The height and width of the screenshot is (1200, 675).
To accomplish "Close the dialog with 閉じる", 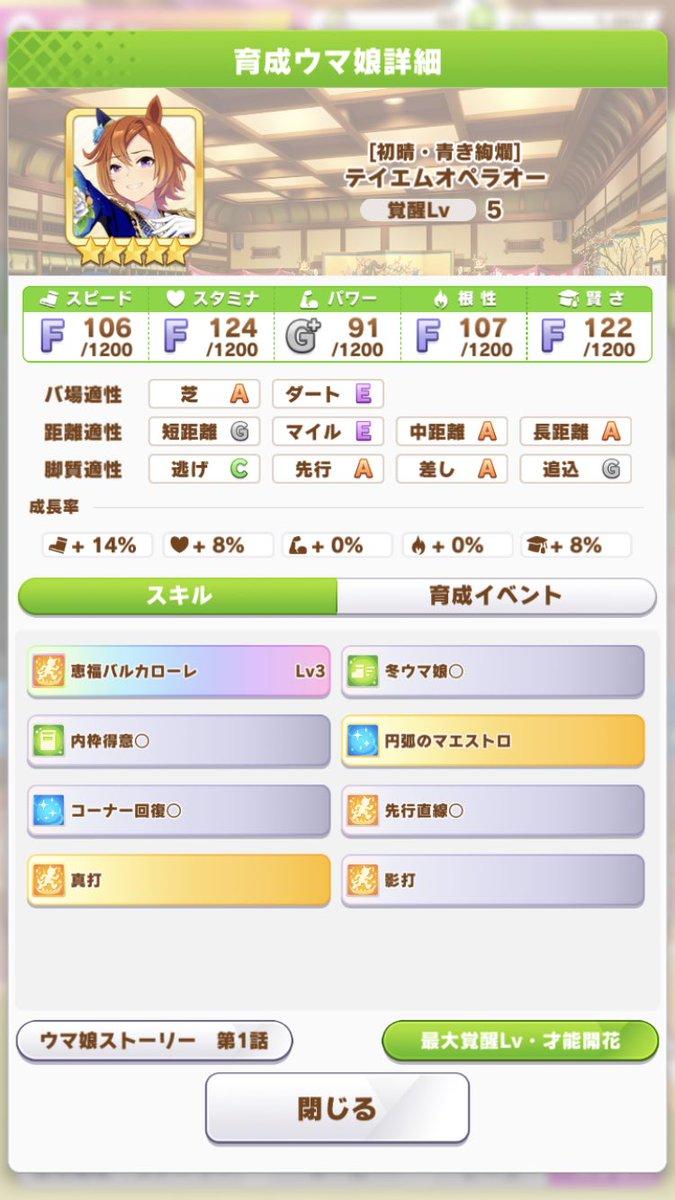I will click(337, 1108).
